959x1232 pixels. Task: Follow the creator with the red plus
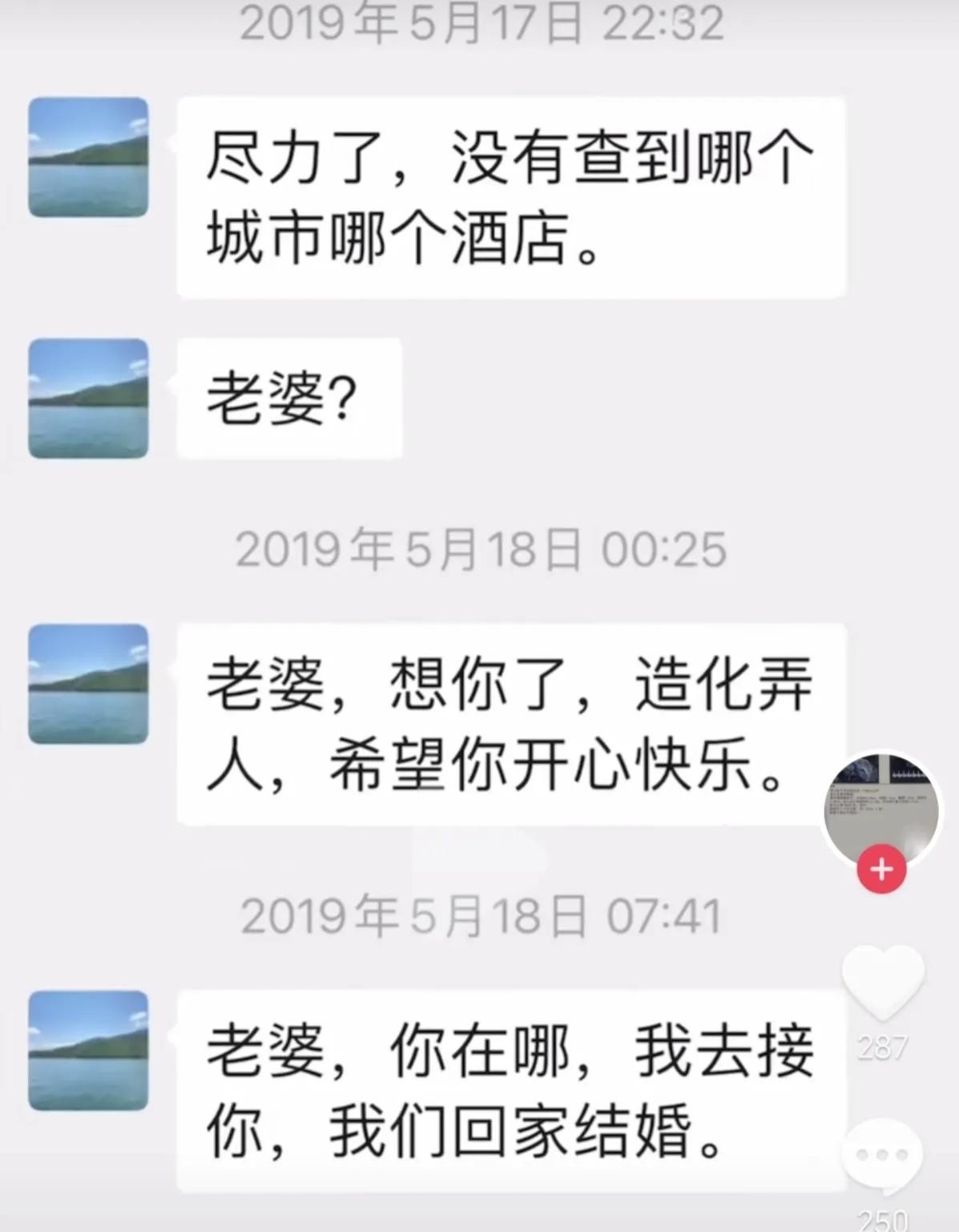point(881,869)
